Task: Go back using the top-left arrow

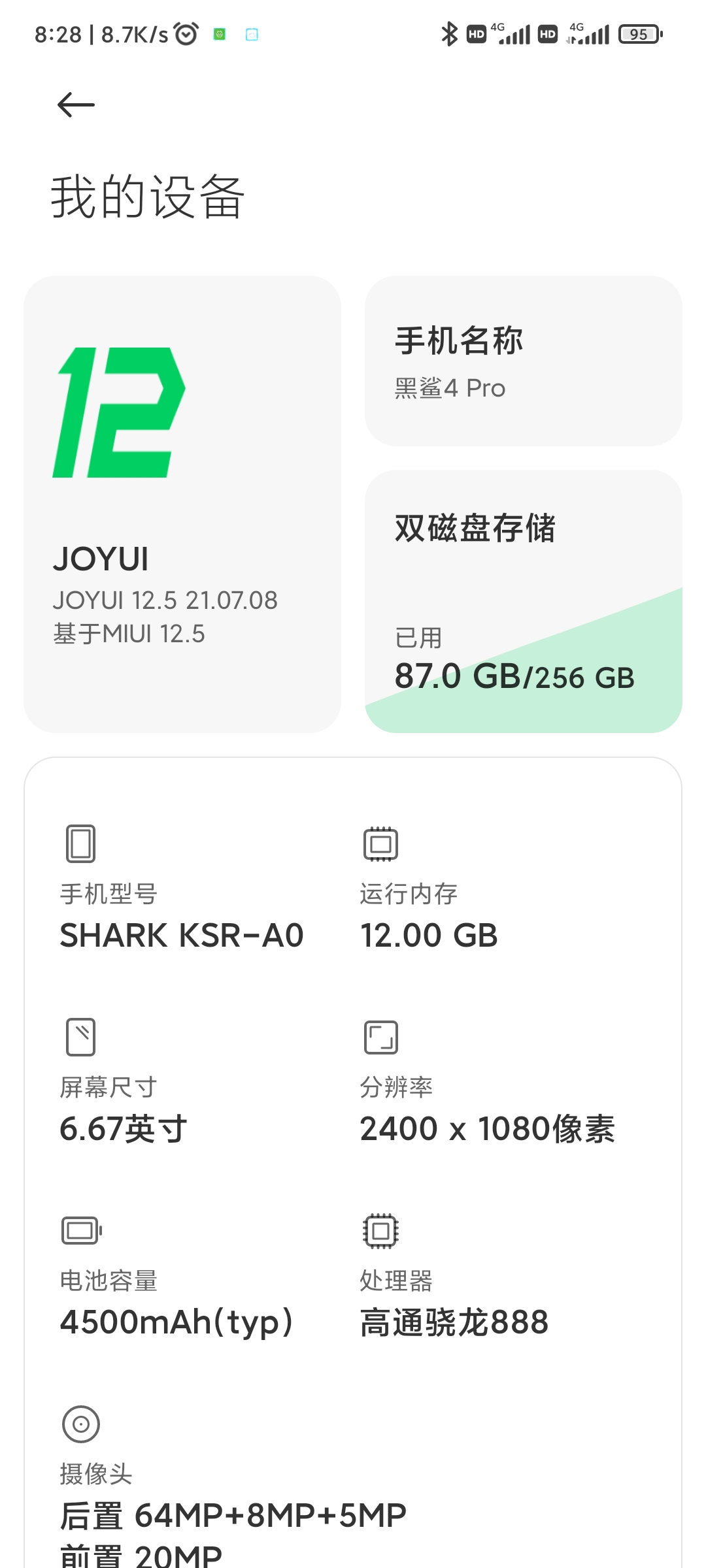Action: click(76, 105)
